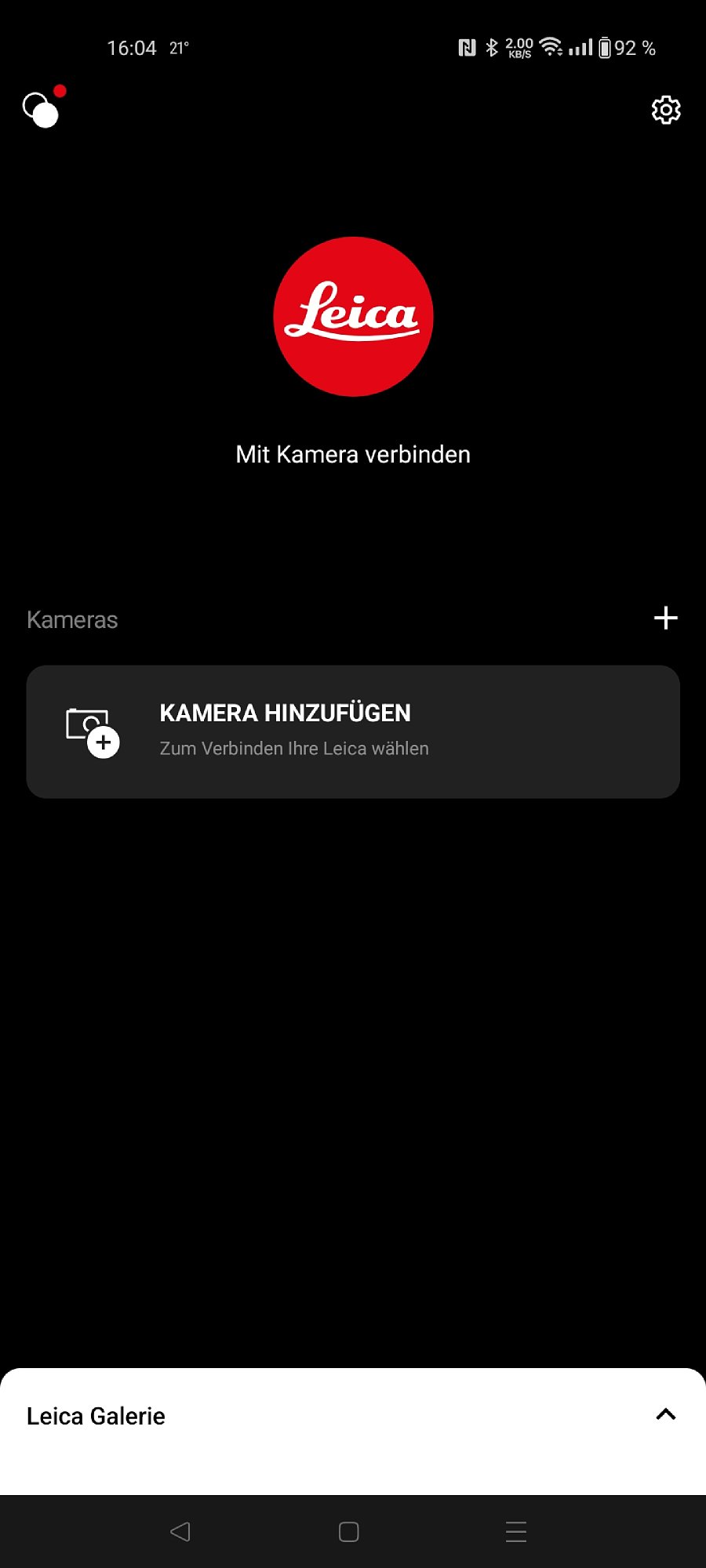Expand the Leica Galerie panel

pos(665,1414)
